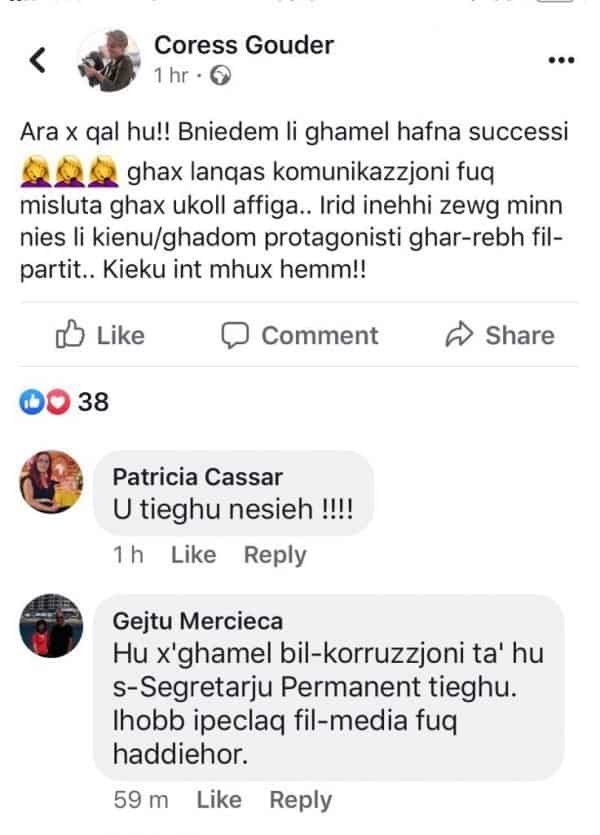Like Coress Gouder's post

coord(99,335)
